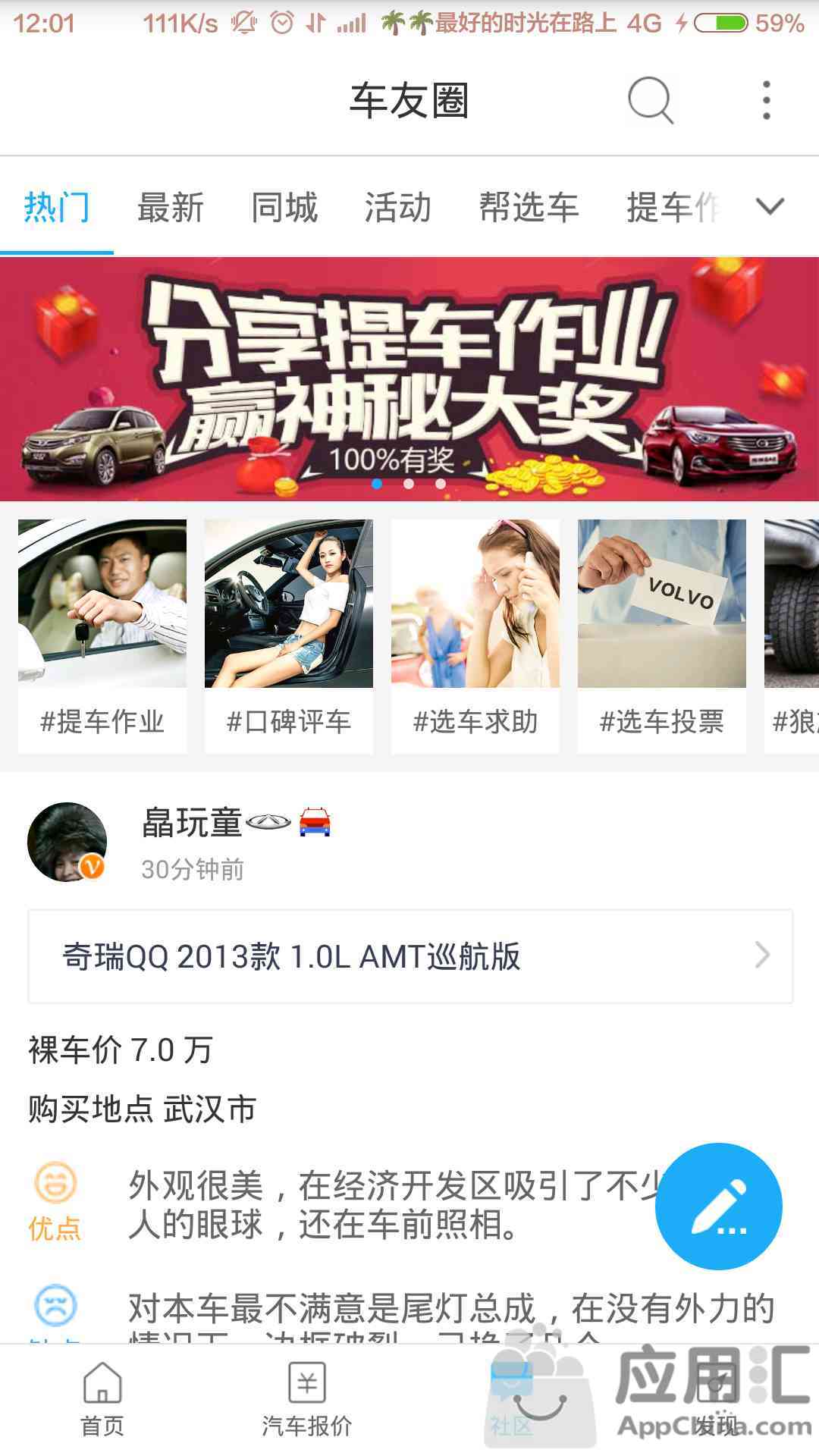Switch to the 发现 tab
Image resolution: width=819 pixels, height=1456 pixels.
[x=715, y=1400]
